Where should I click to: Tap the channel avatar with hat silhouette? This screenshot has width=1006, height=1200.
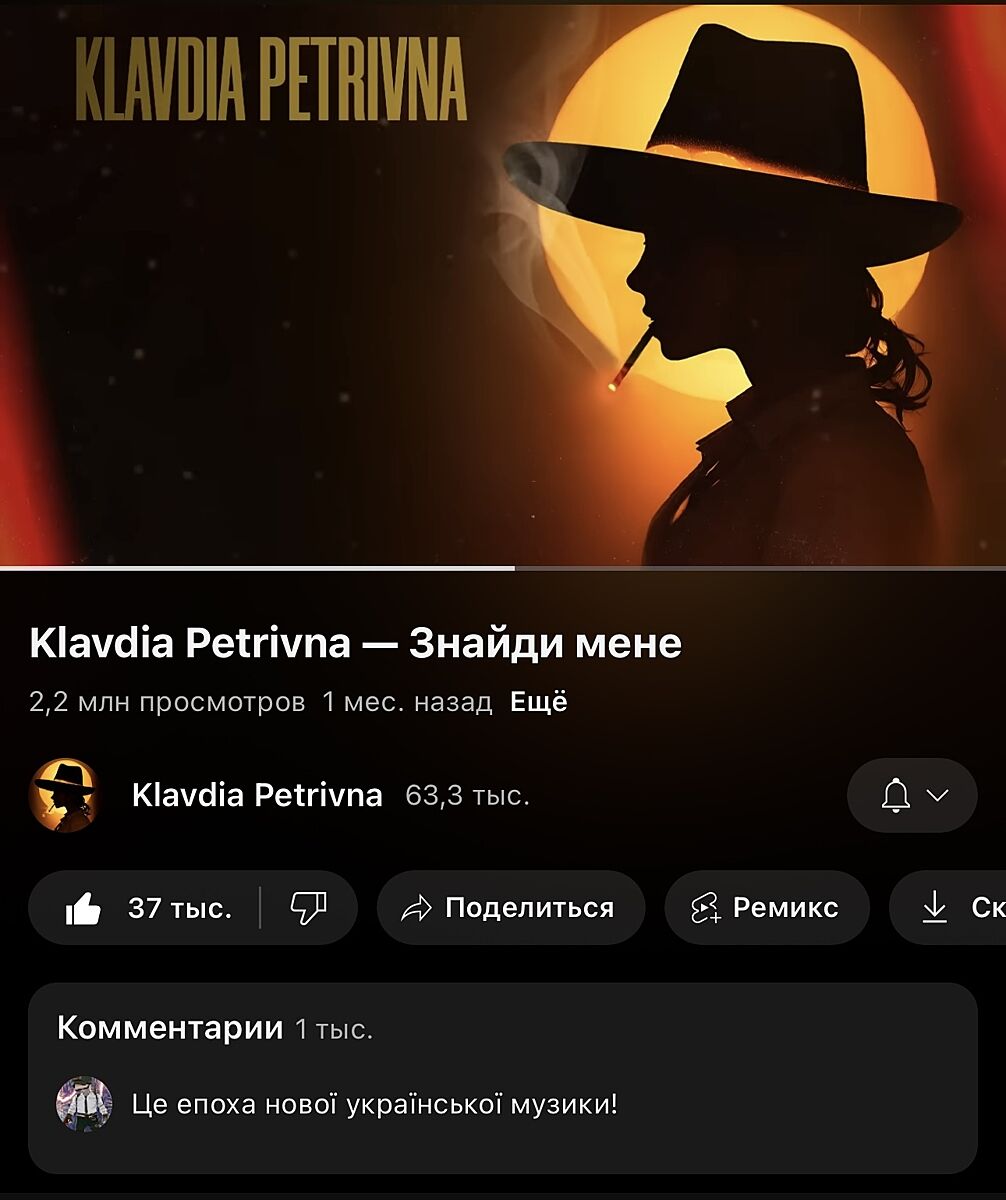[x=64, y=795]
